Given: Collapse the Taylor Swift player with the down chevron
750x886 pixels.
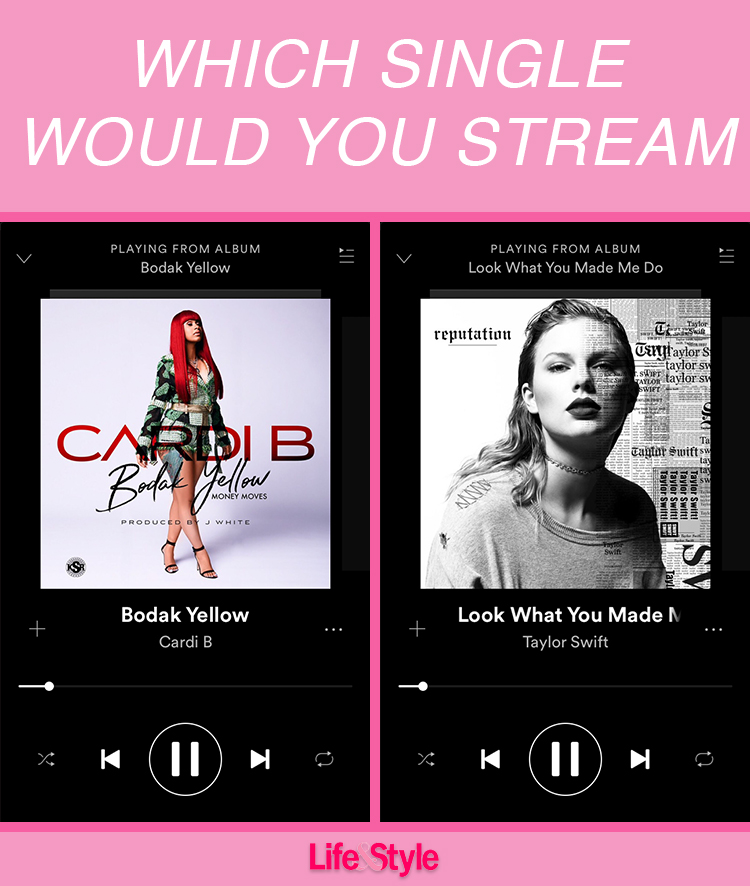Looking at the screenshot, I should click(403, 257).
